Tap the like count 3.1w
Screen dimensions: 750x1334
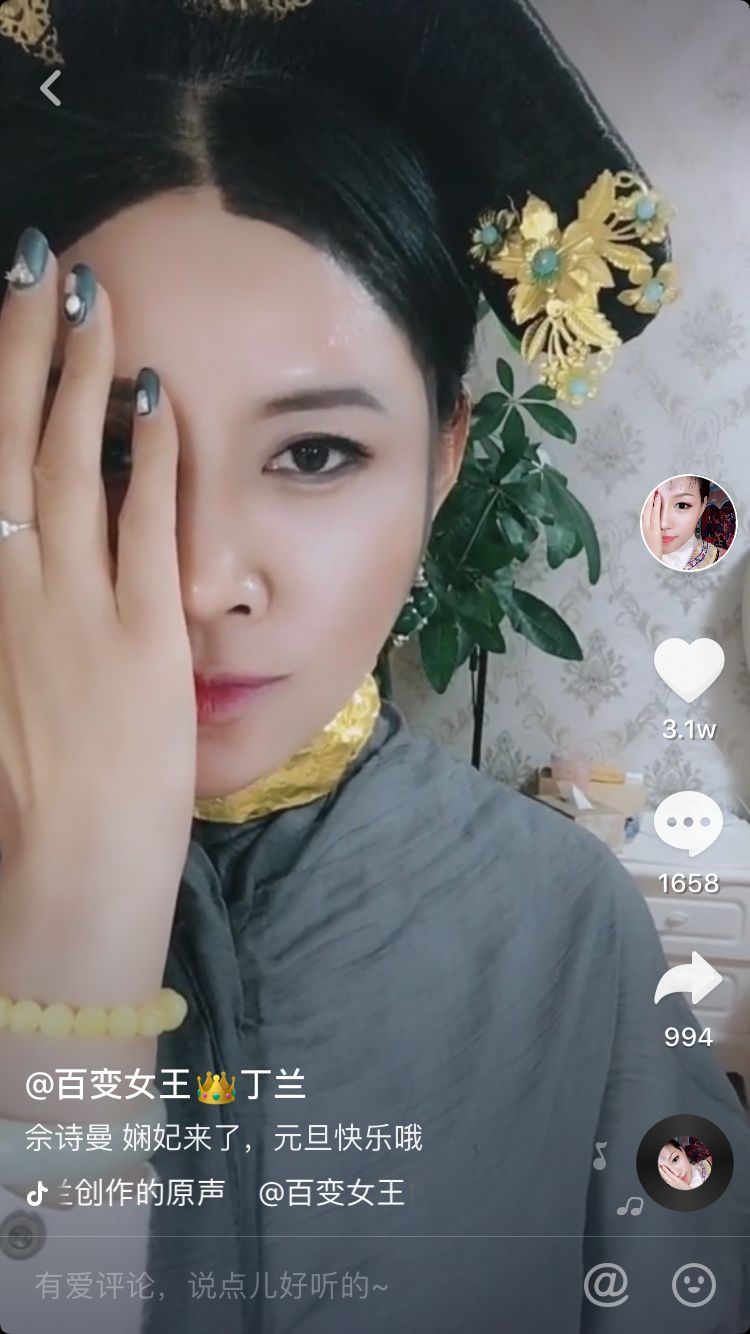(684, 728)
